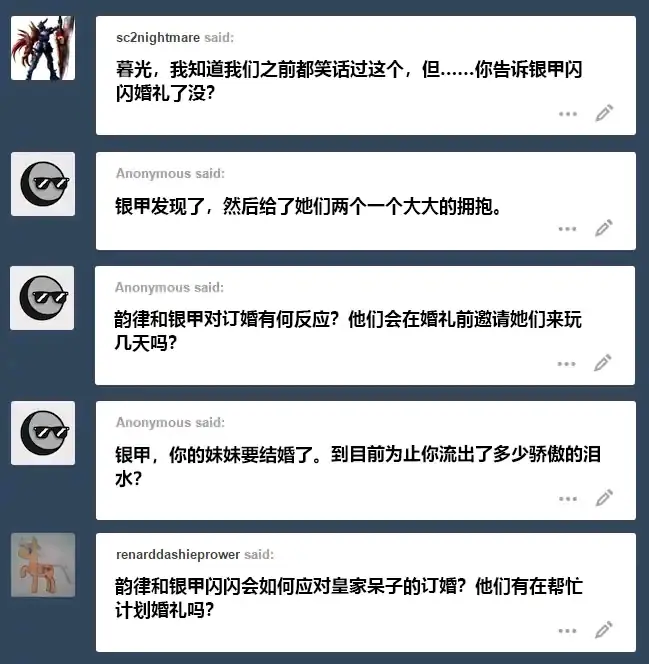
Task: Open more options on the '银甲发现了' ask
Action: click(x=568, y=229)
